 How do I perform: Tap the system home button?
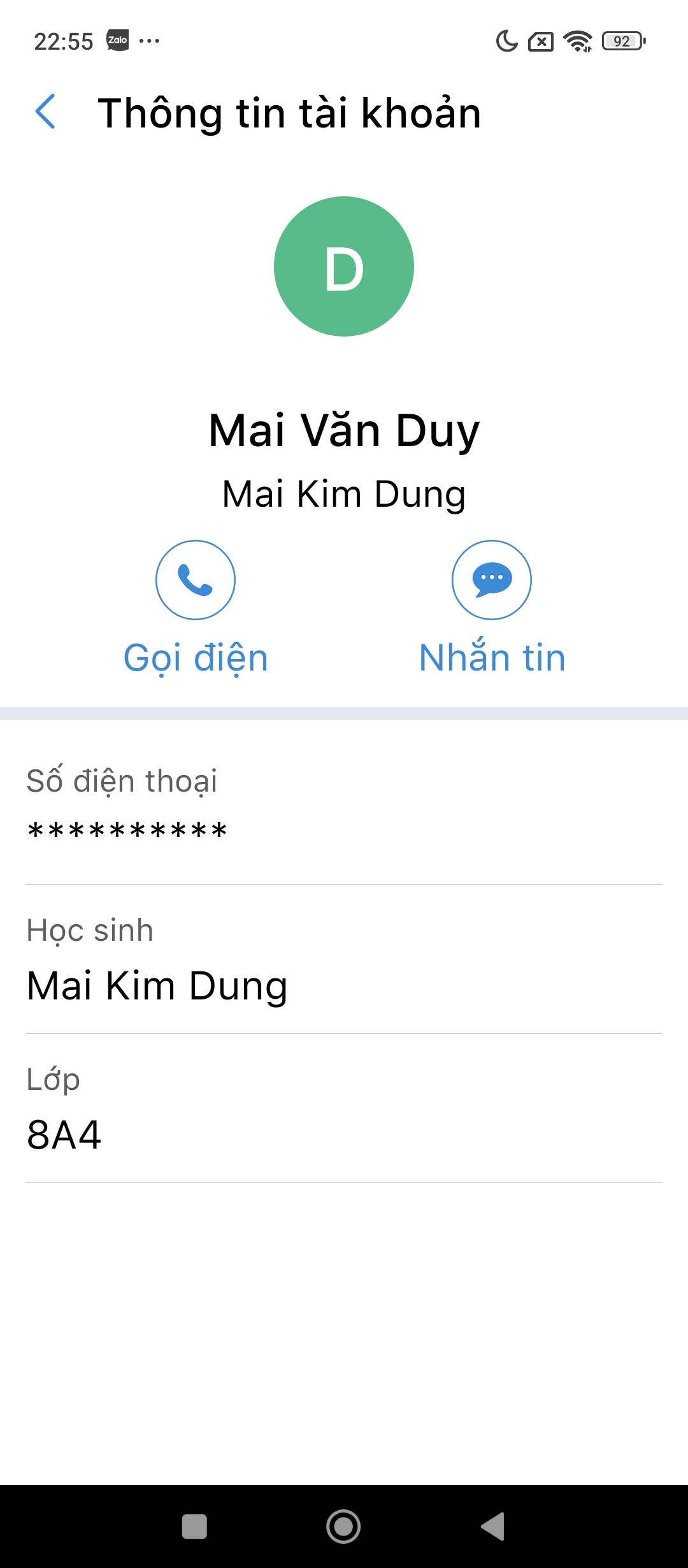pos(343,1527)
